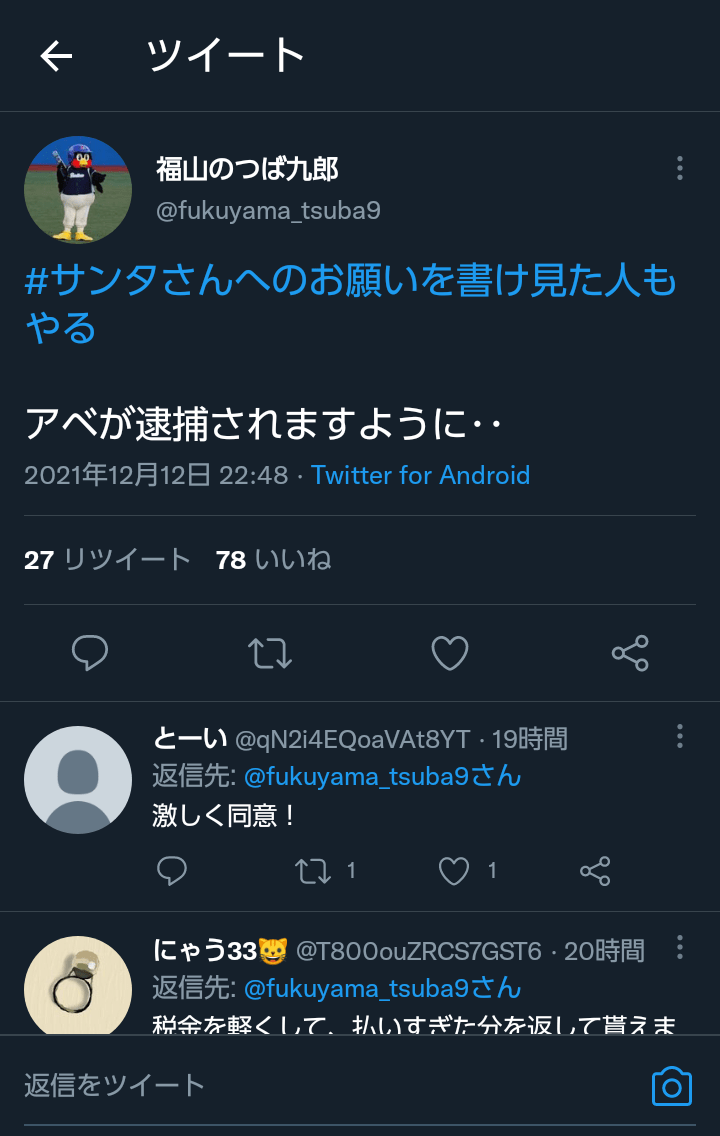The height and width of the screenshot is (1136, 720).
Task: View the 27 retweets list
Action: click(x=107, y=560)
